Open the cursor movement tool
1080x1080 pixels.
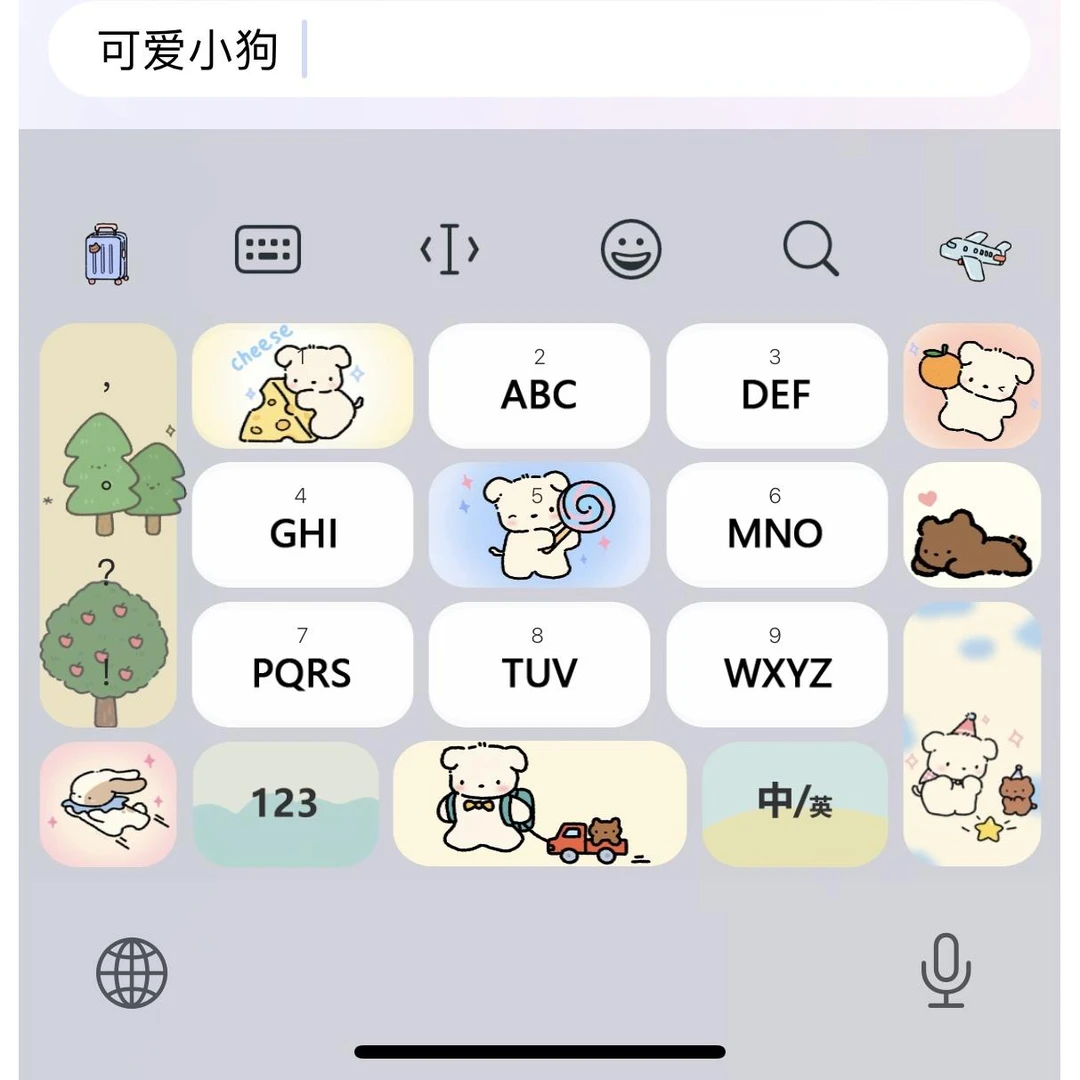[x=449, y=250]
